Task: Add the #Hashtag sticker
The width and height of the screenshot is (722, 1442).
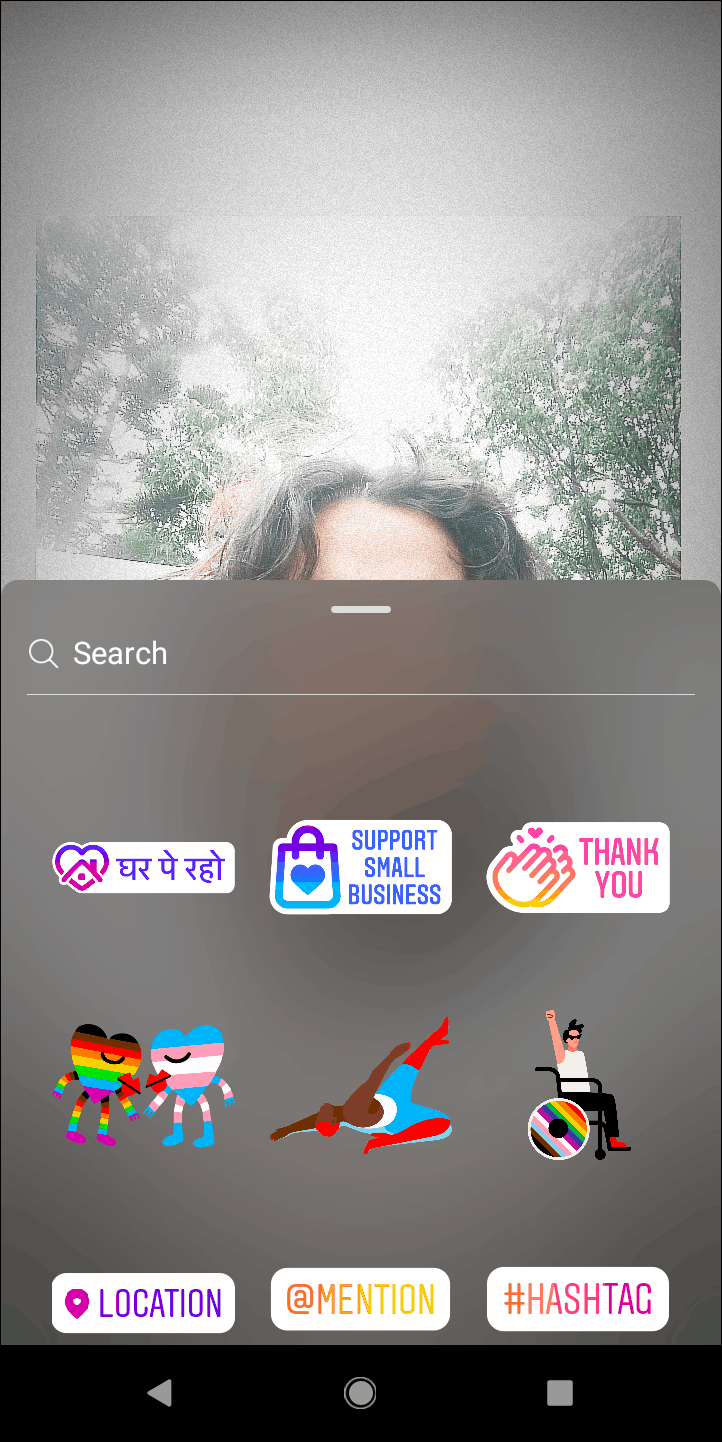Action: [x=578, y=1299]
